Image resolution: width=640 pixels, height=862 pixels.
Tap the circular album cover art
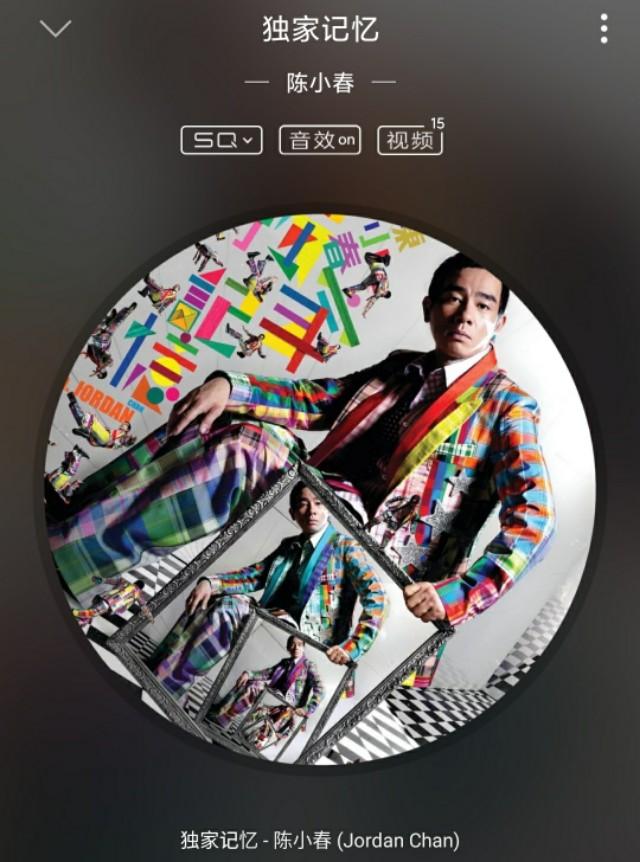pos(320,490)
